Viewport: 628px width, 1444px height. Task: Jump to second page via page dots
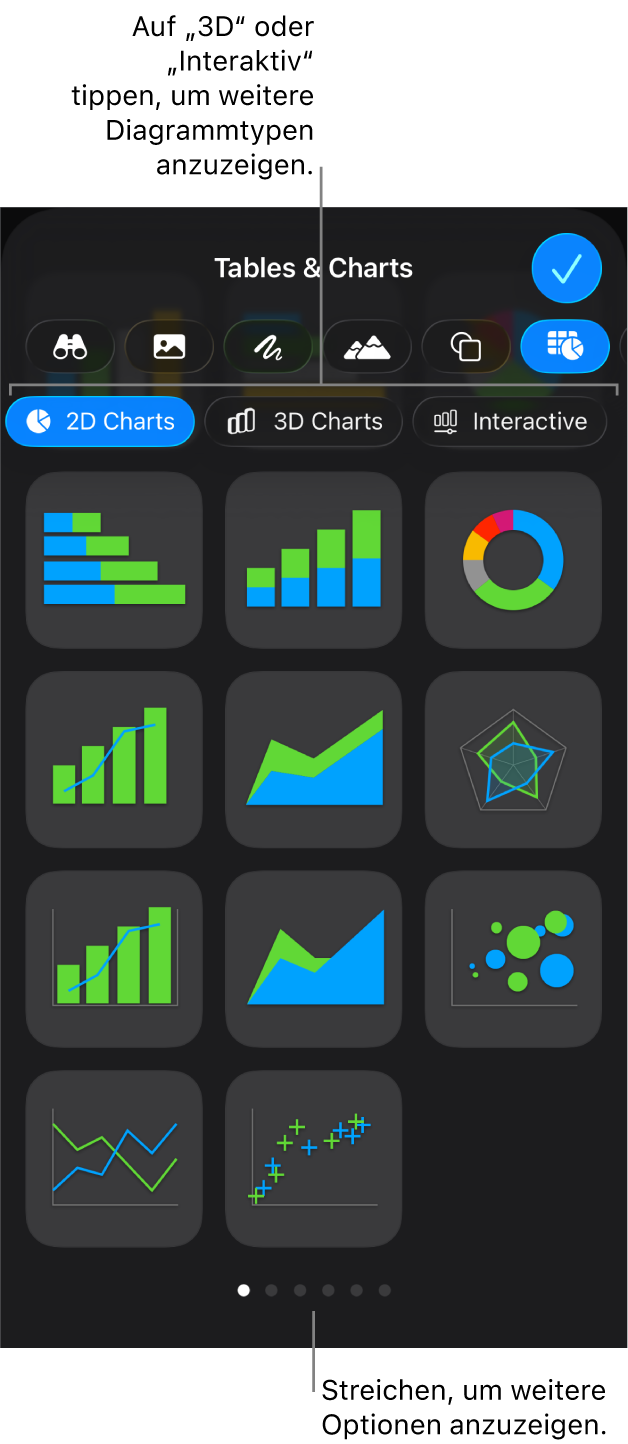271,1290
